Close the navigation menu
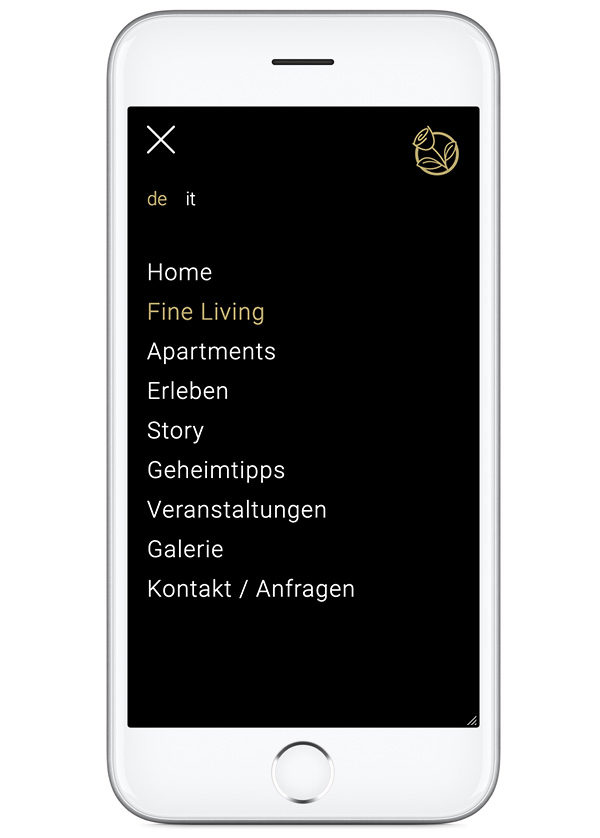The width and height of the screenshot is (600, 838). (161, 140)
